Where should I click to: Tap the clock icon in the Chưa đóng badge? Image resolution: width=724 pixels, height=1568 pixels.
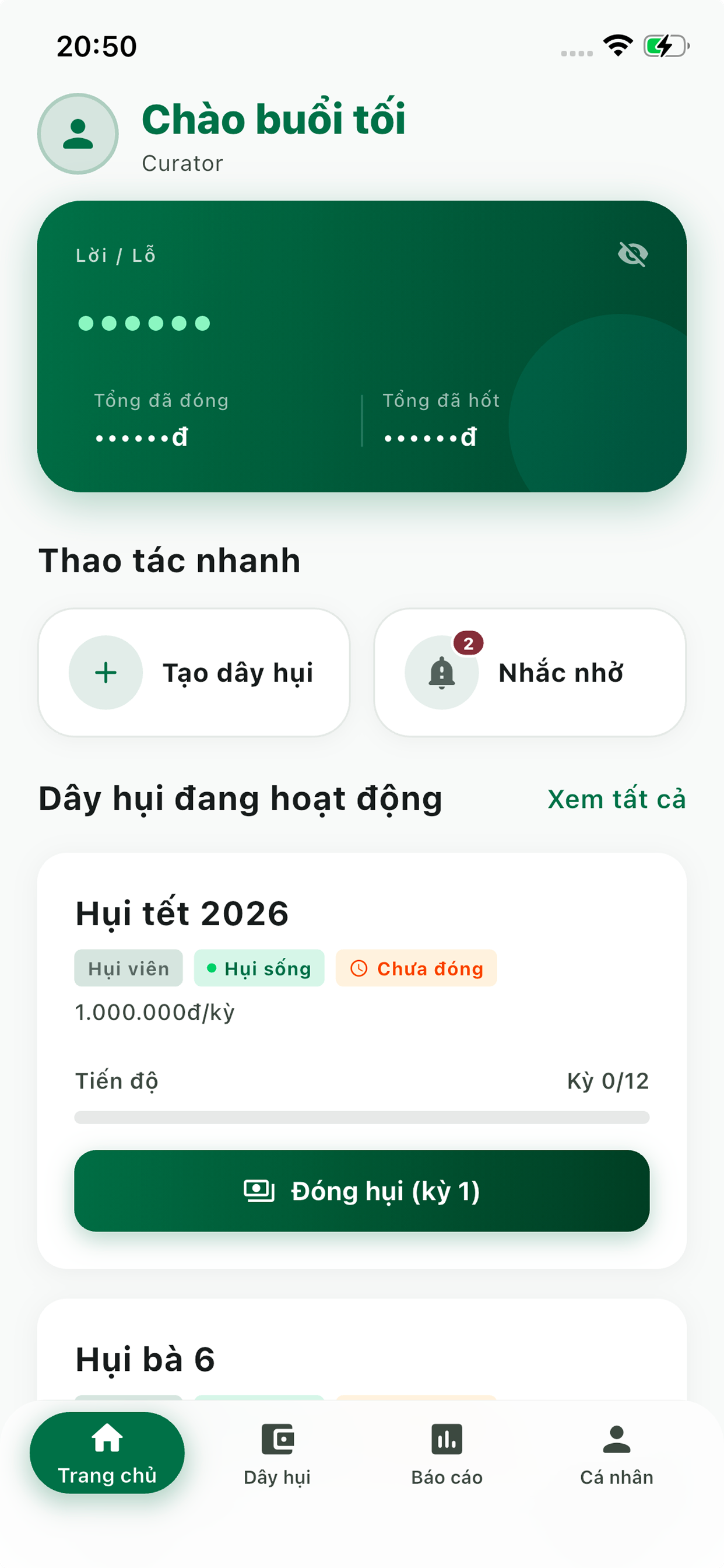[x=359, y=968]
